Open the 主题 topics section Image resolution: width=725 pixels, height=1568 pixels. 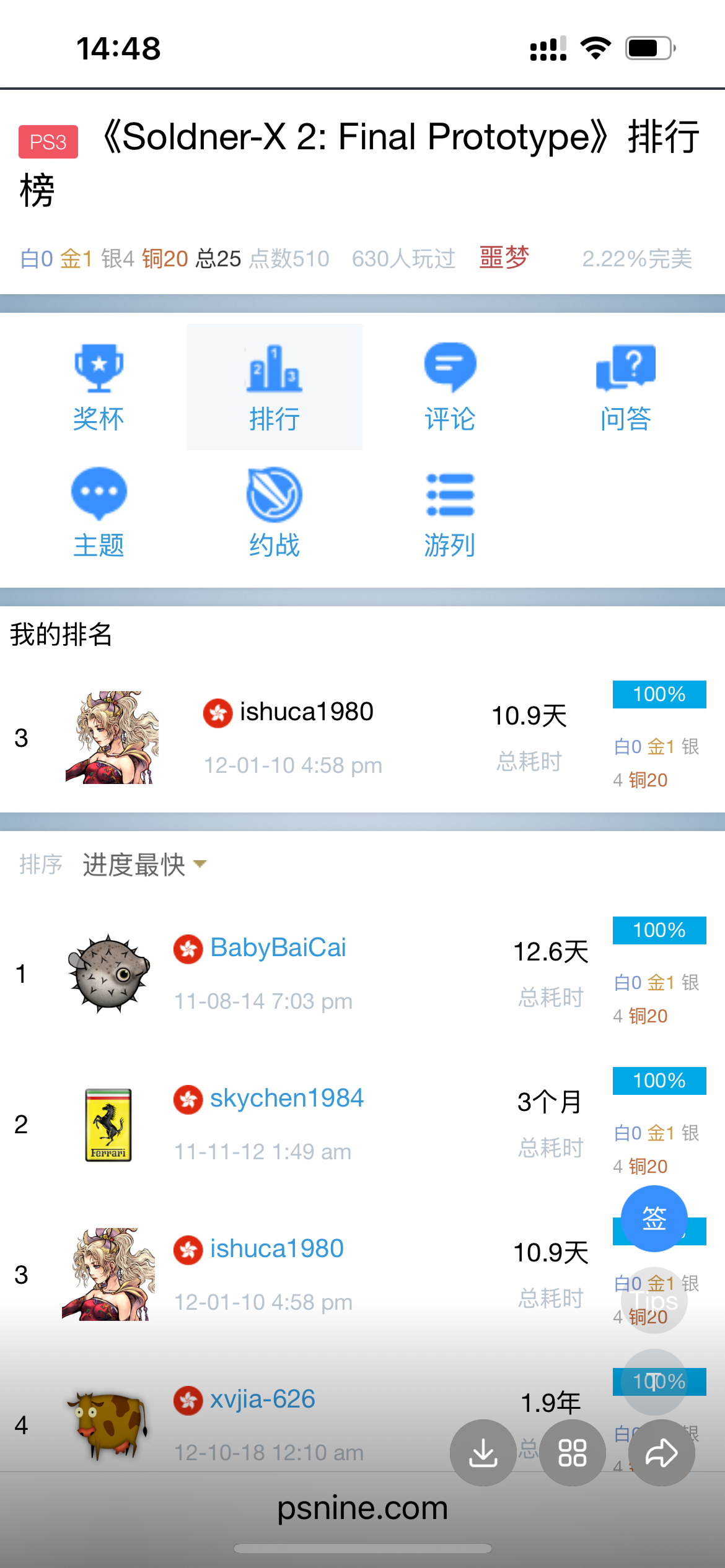tap(99, 513)
